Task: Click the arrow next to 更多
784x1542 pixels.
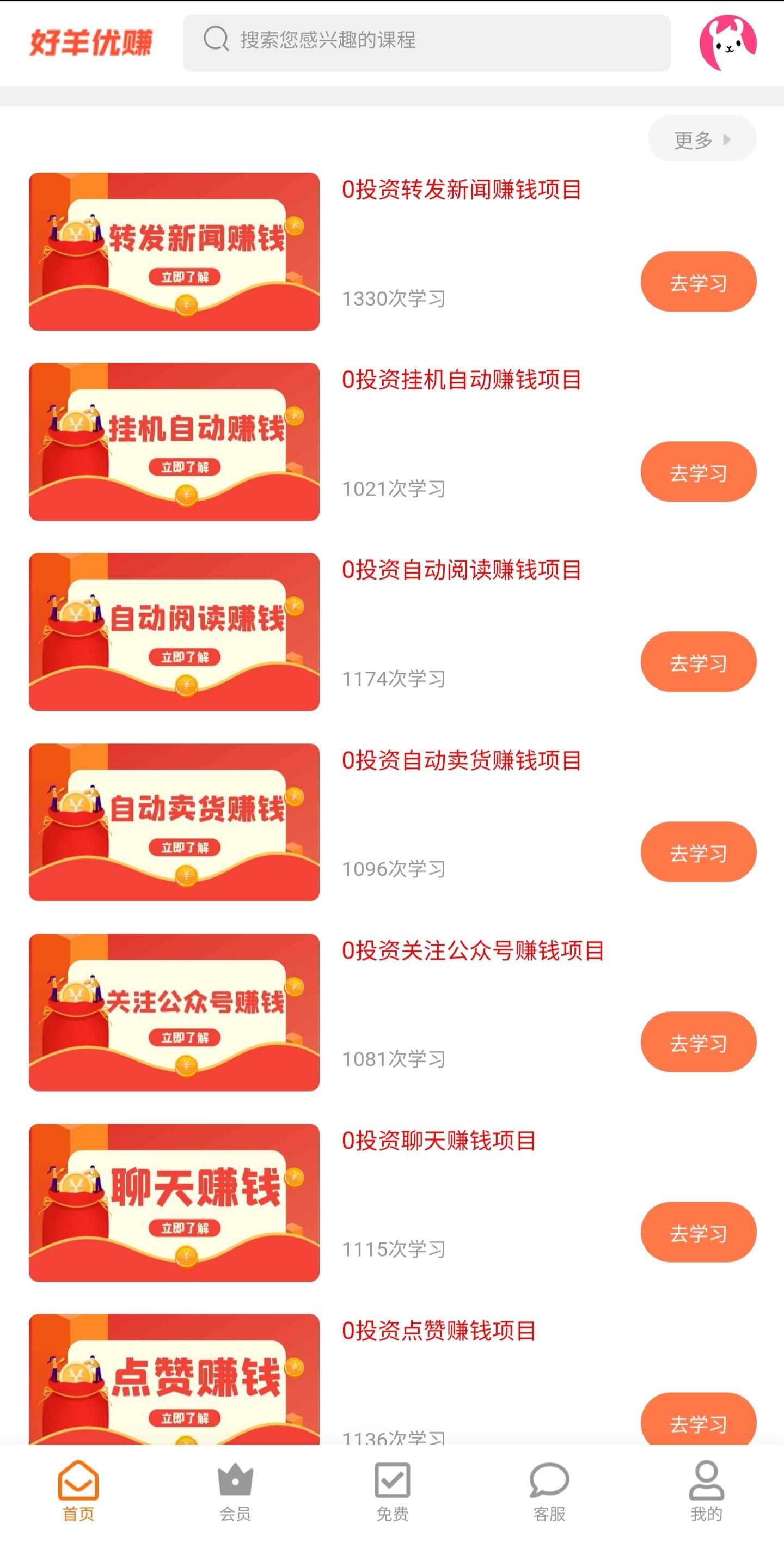Action: (727, 138)
